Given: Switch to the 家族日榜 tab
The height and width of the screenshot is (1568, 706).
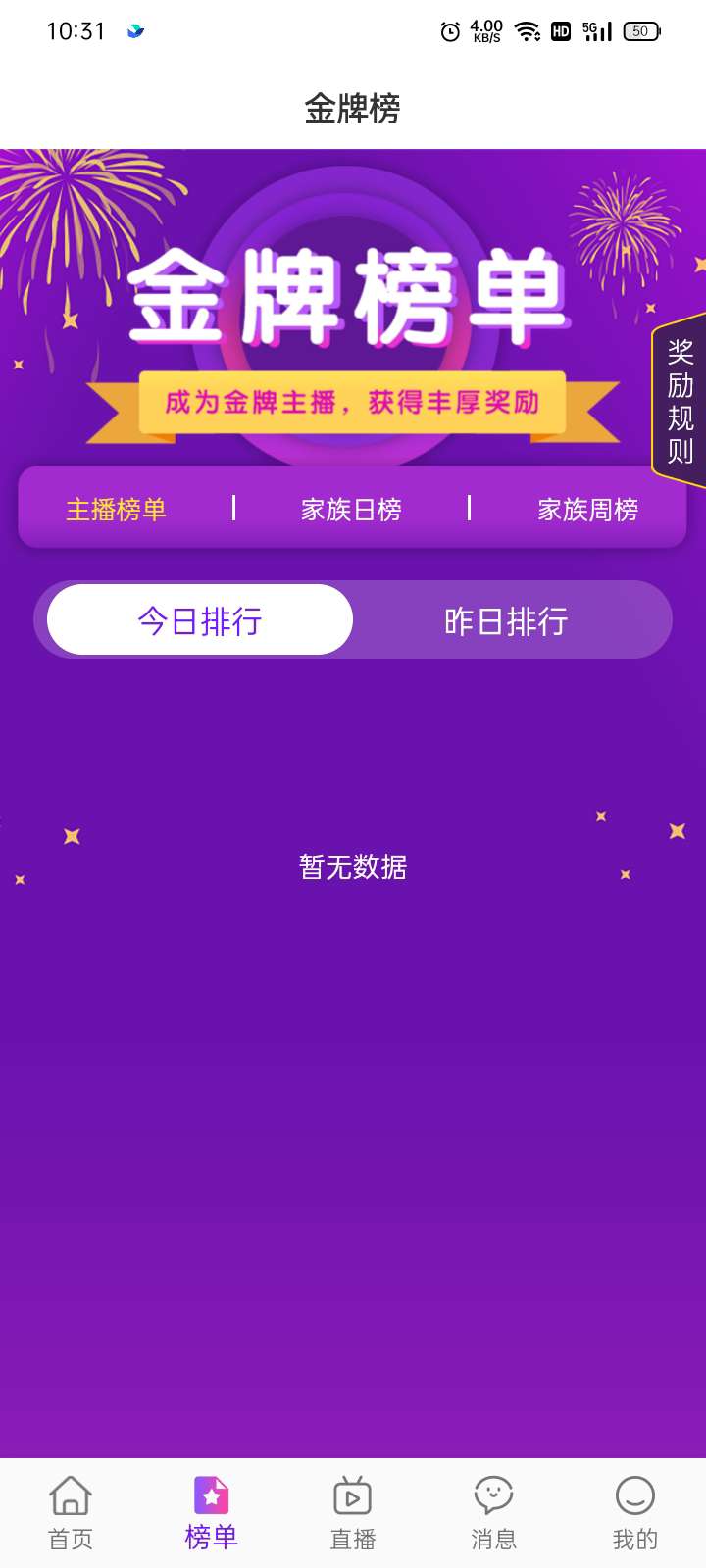Looking at the screenshot, I should [x=351, y=510].
